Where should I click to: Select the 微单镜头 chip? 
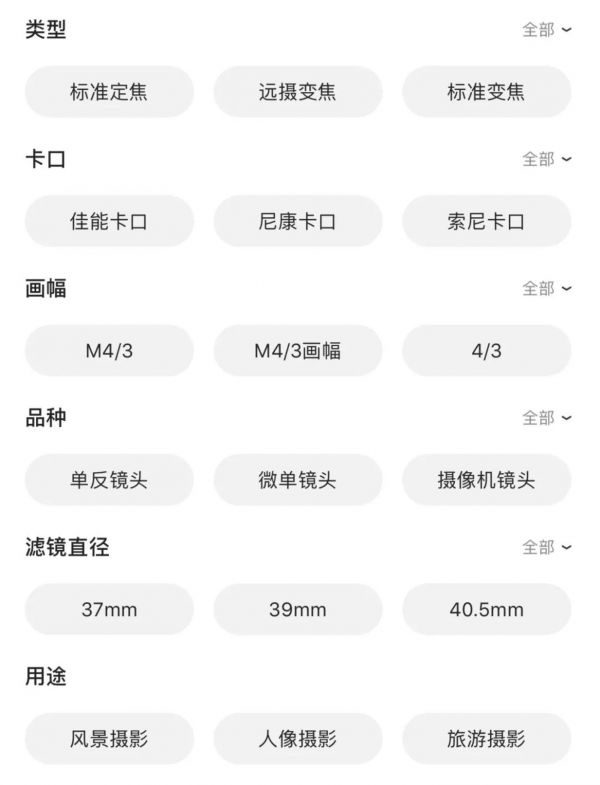297,480
